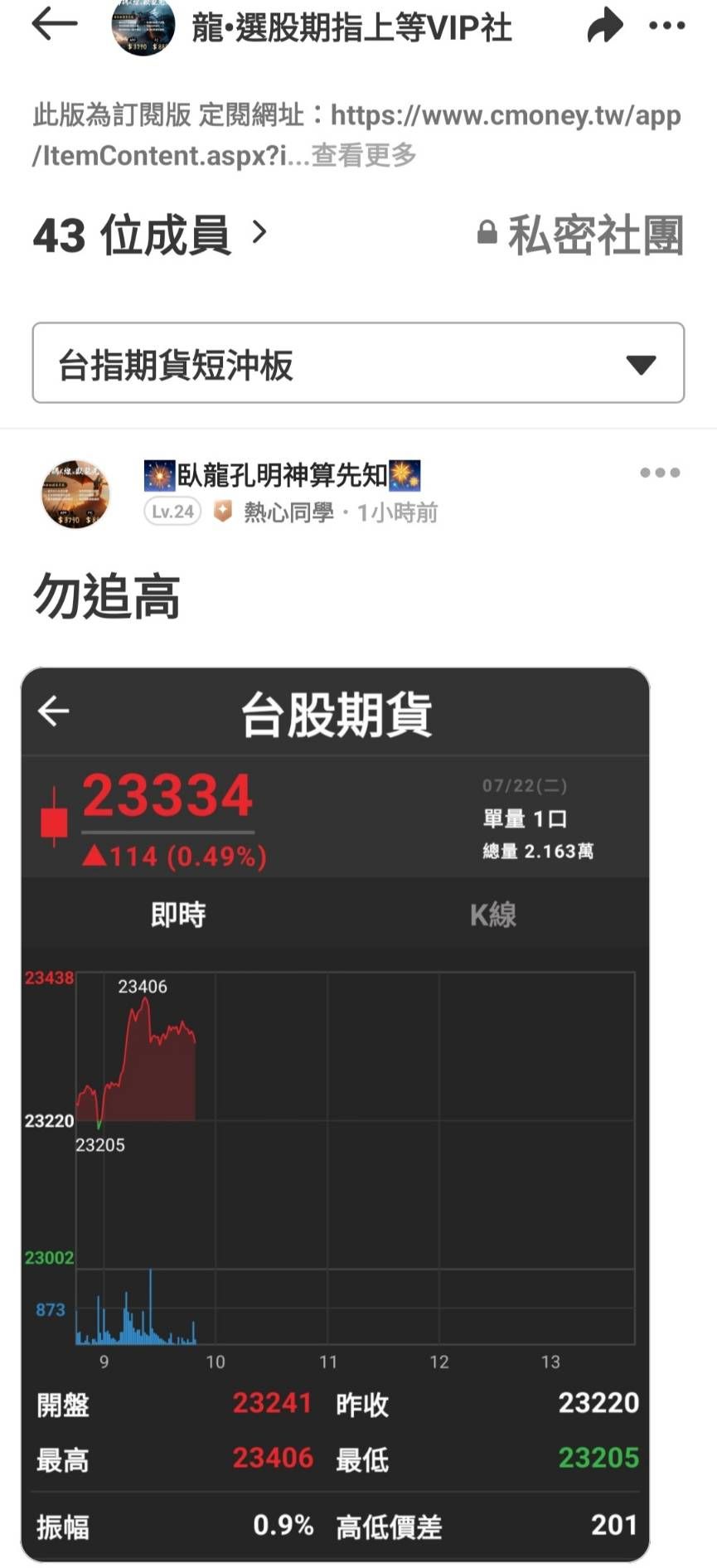This screenshot has height=1568, width=717.
Task: View the 43 位成員 member list
Action: 149,235
